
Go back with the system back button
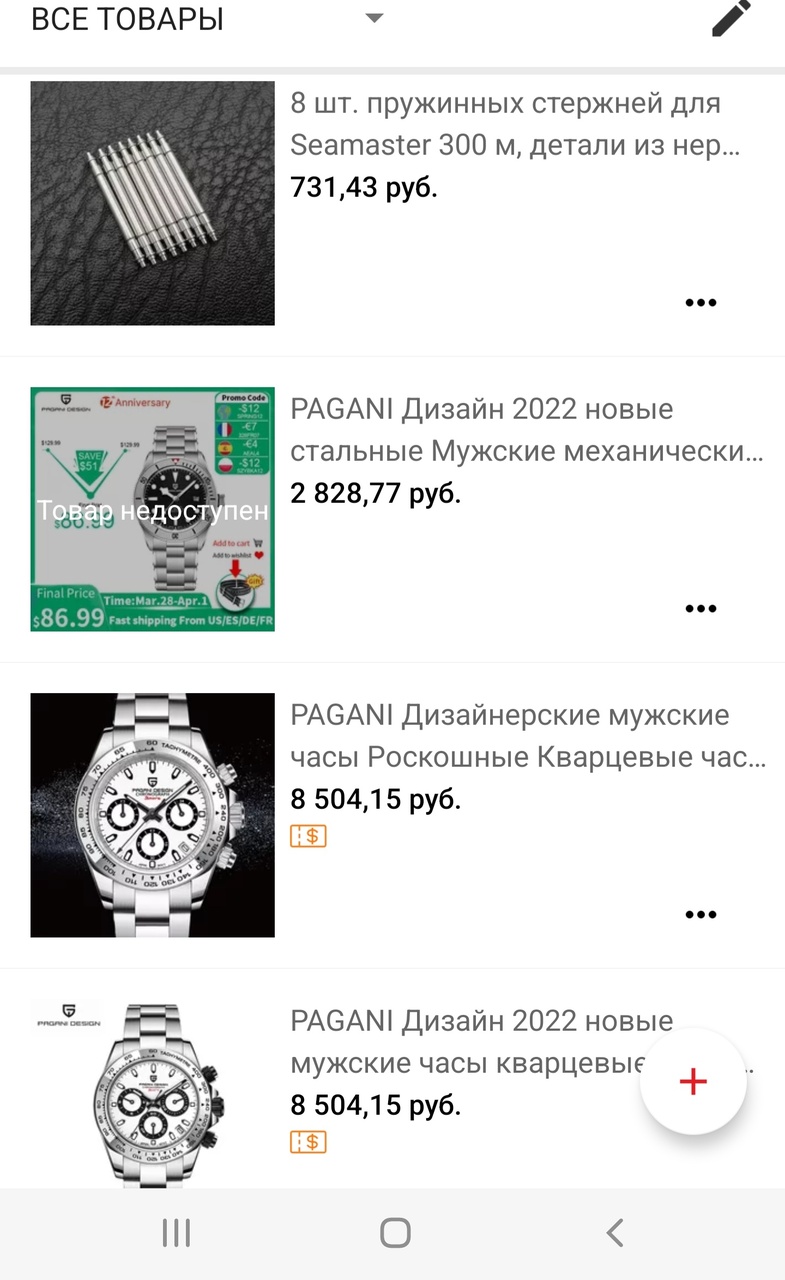pyautogui.click(x=614, y=1233)
